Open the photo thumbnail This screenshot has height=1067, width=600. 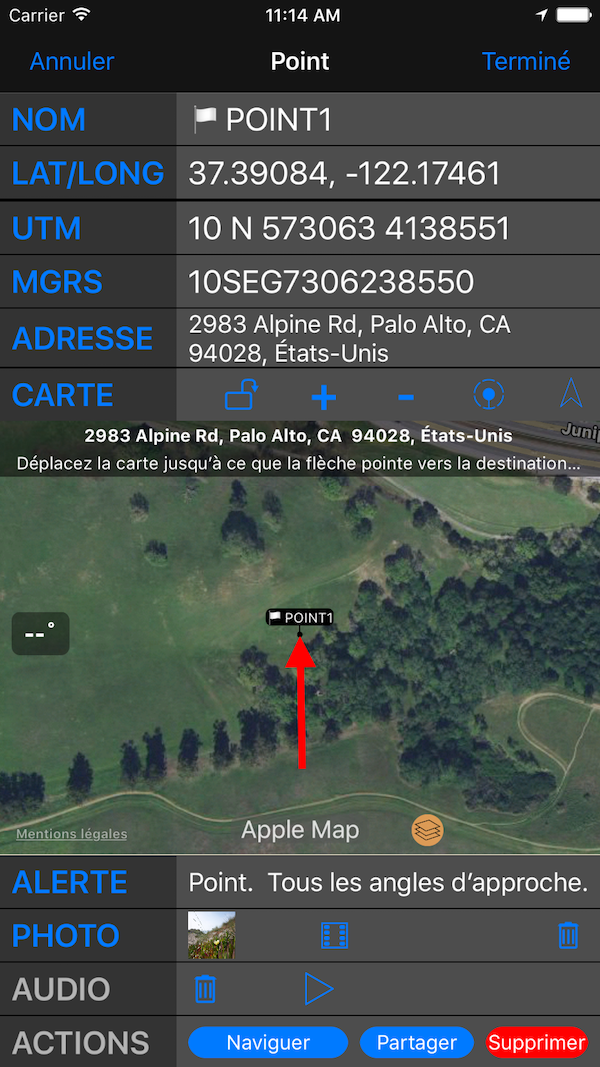(212, 936)
